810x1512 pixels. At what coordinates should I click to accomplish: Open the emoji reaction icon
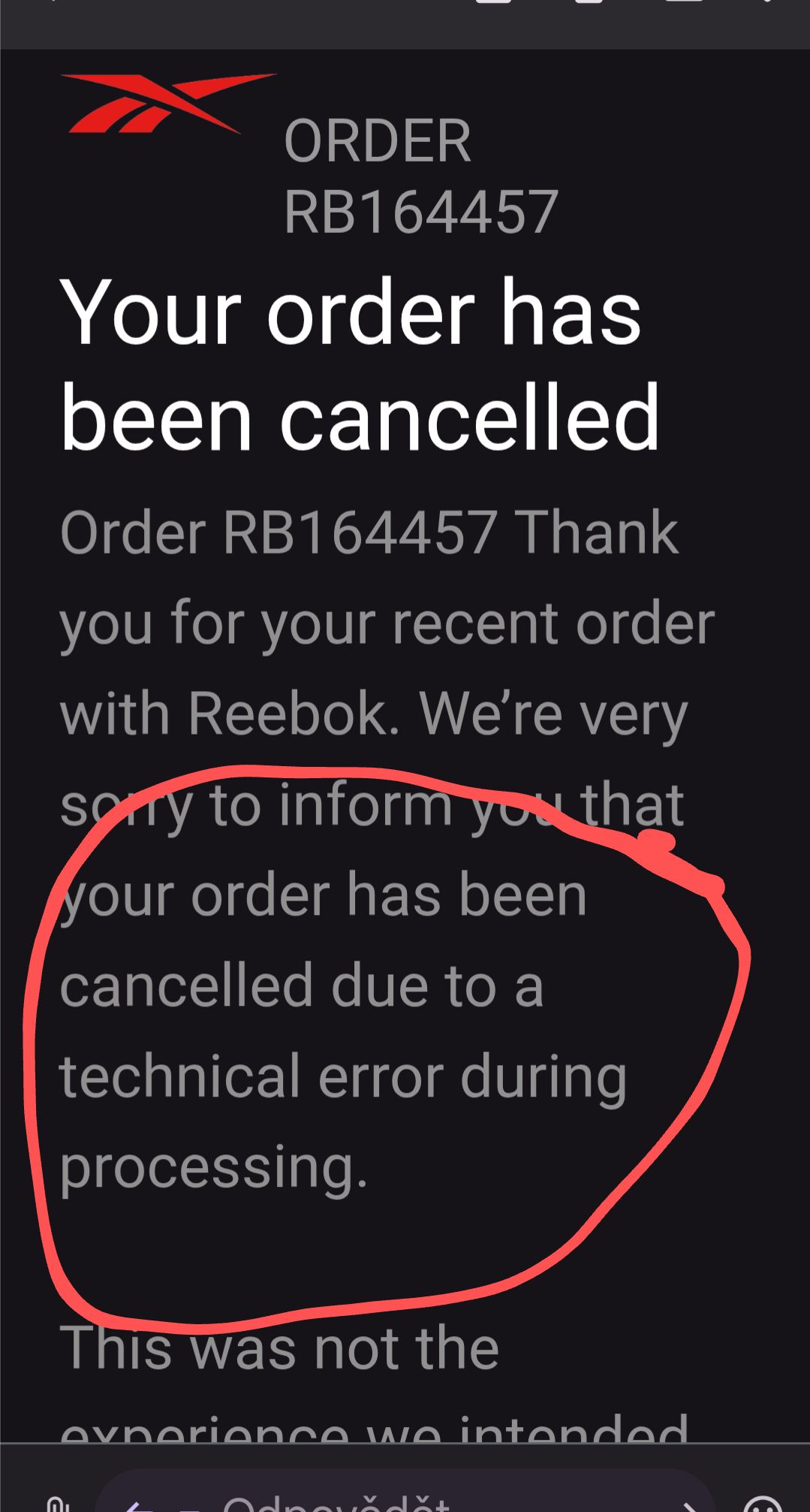click(763, 1503)
